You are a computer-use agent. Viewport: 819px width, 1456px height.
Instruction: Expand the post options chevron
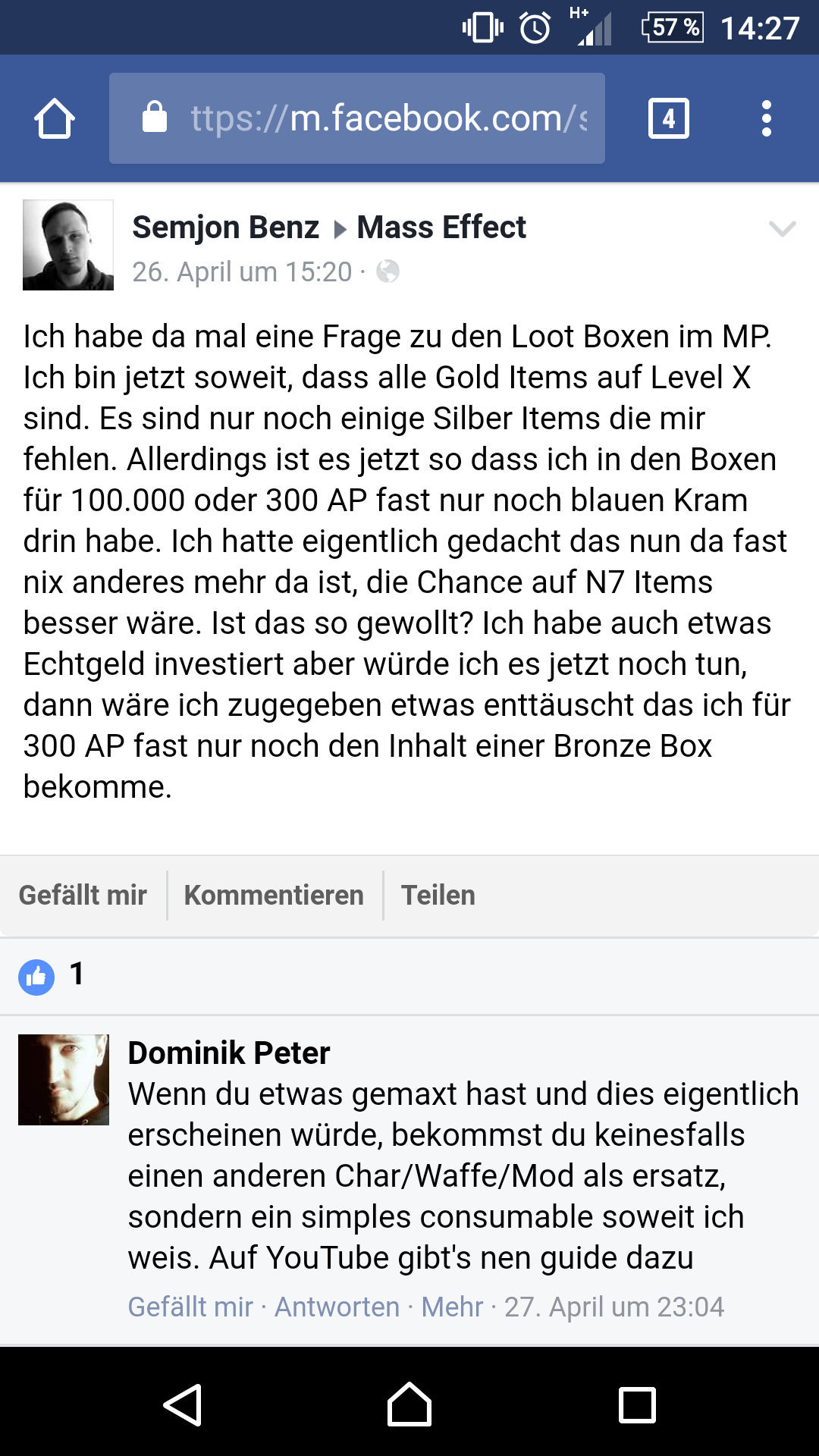coord(782,228)
